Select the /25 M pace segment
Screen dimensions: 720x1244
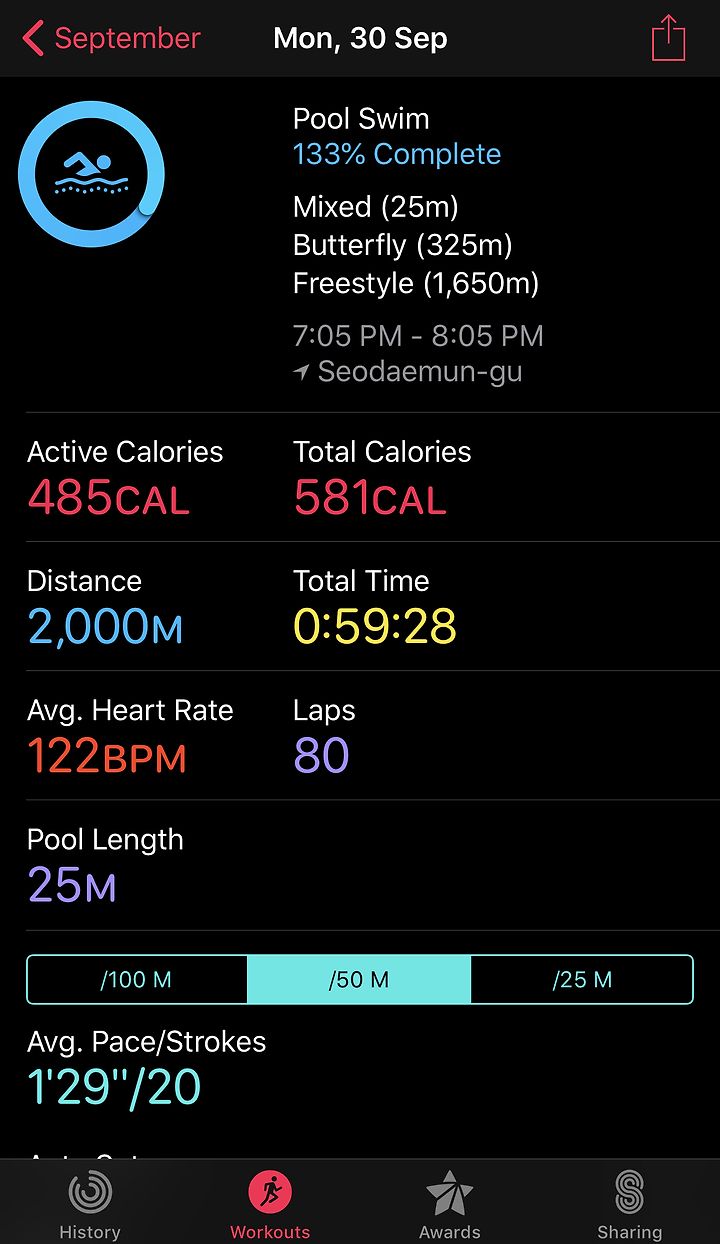point(582,979)
